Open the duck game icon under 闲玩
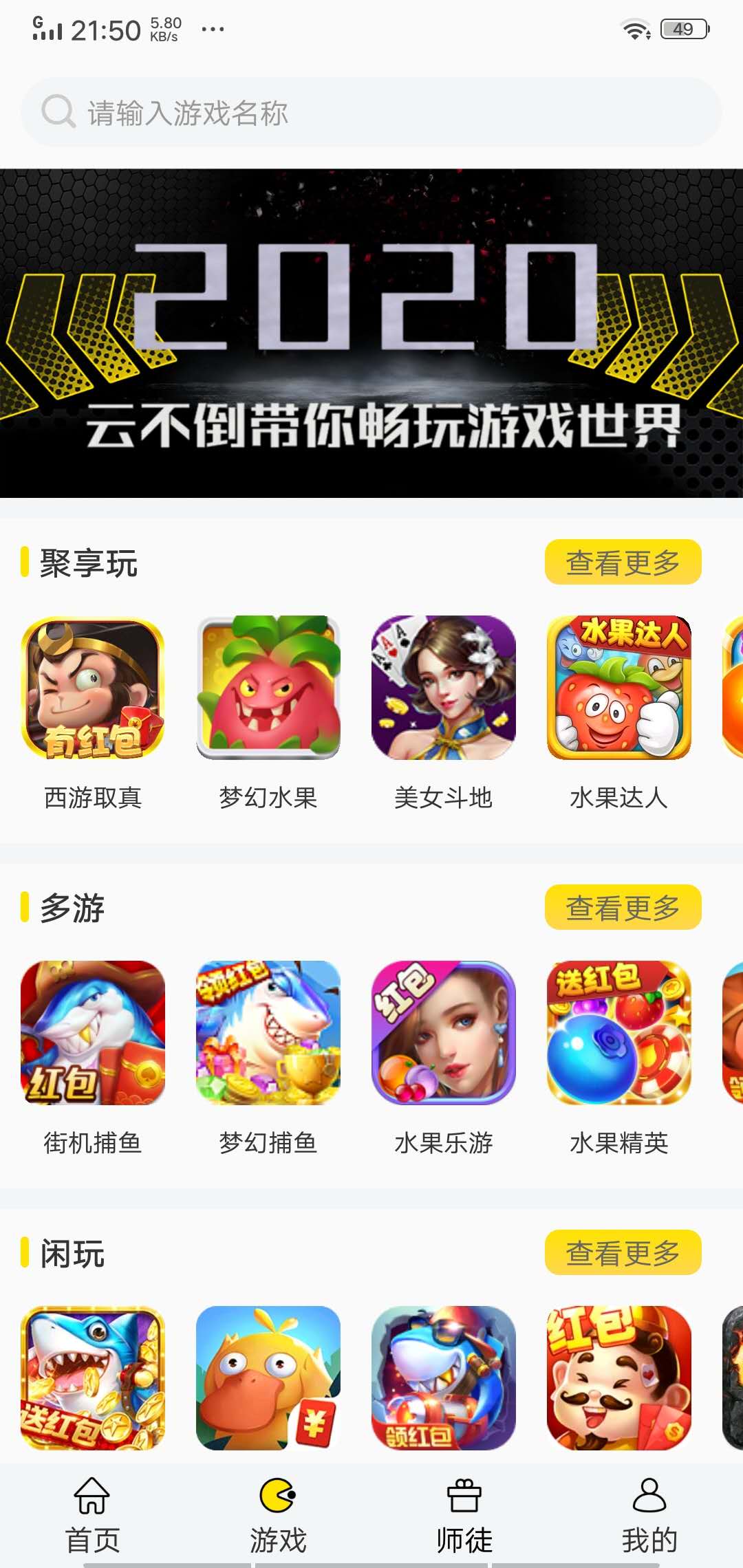The width and height of the screenshot is (743, 1568). 270,1382
